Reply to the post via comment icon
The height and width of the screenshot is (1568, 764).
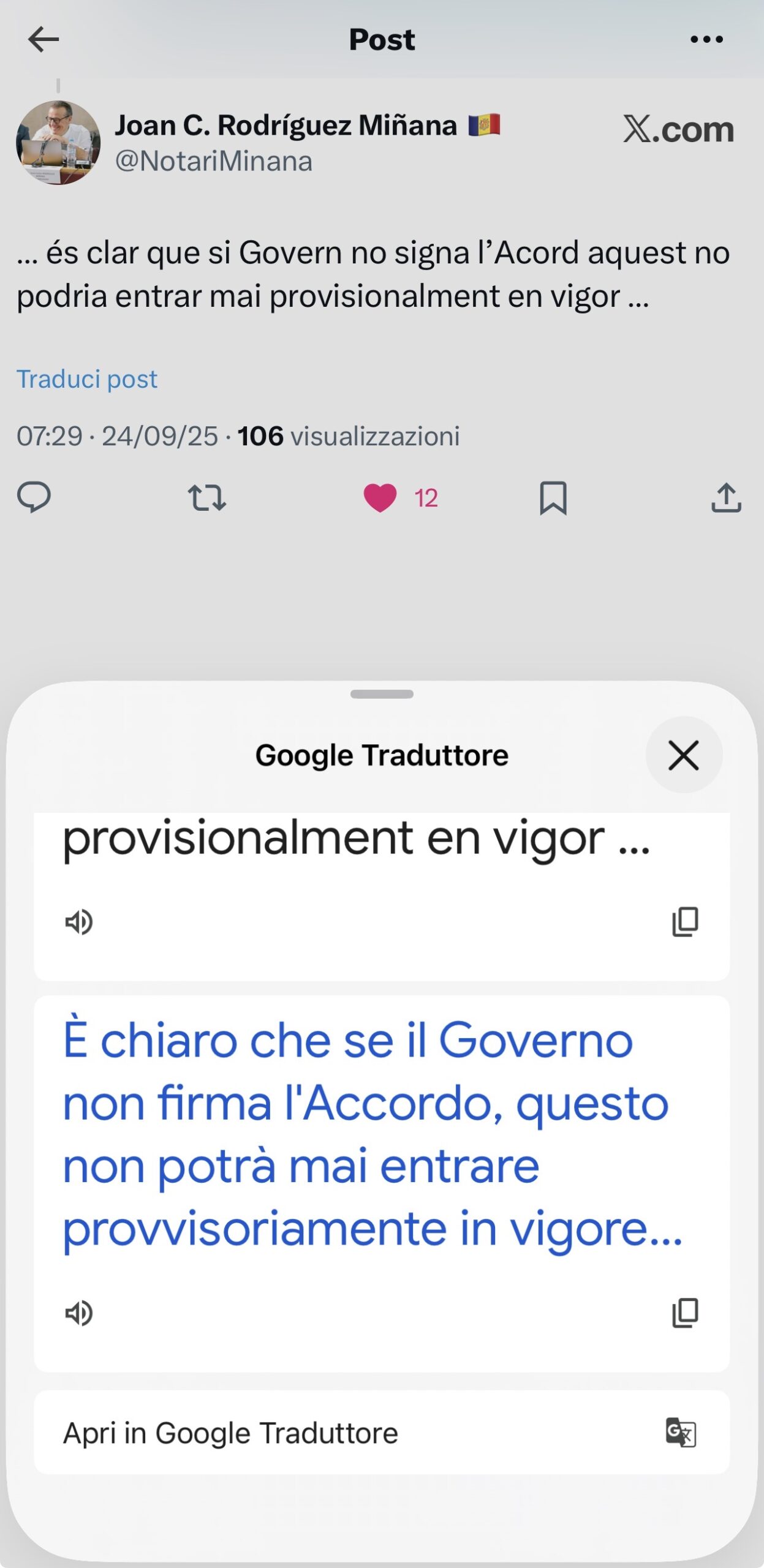click(x=34, y=497)
